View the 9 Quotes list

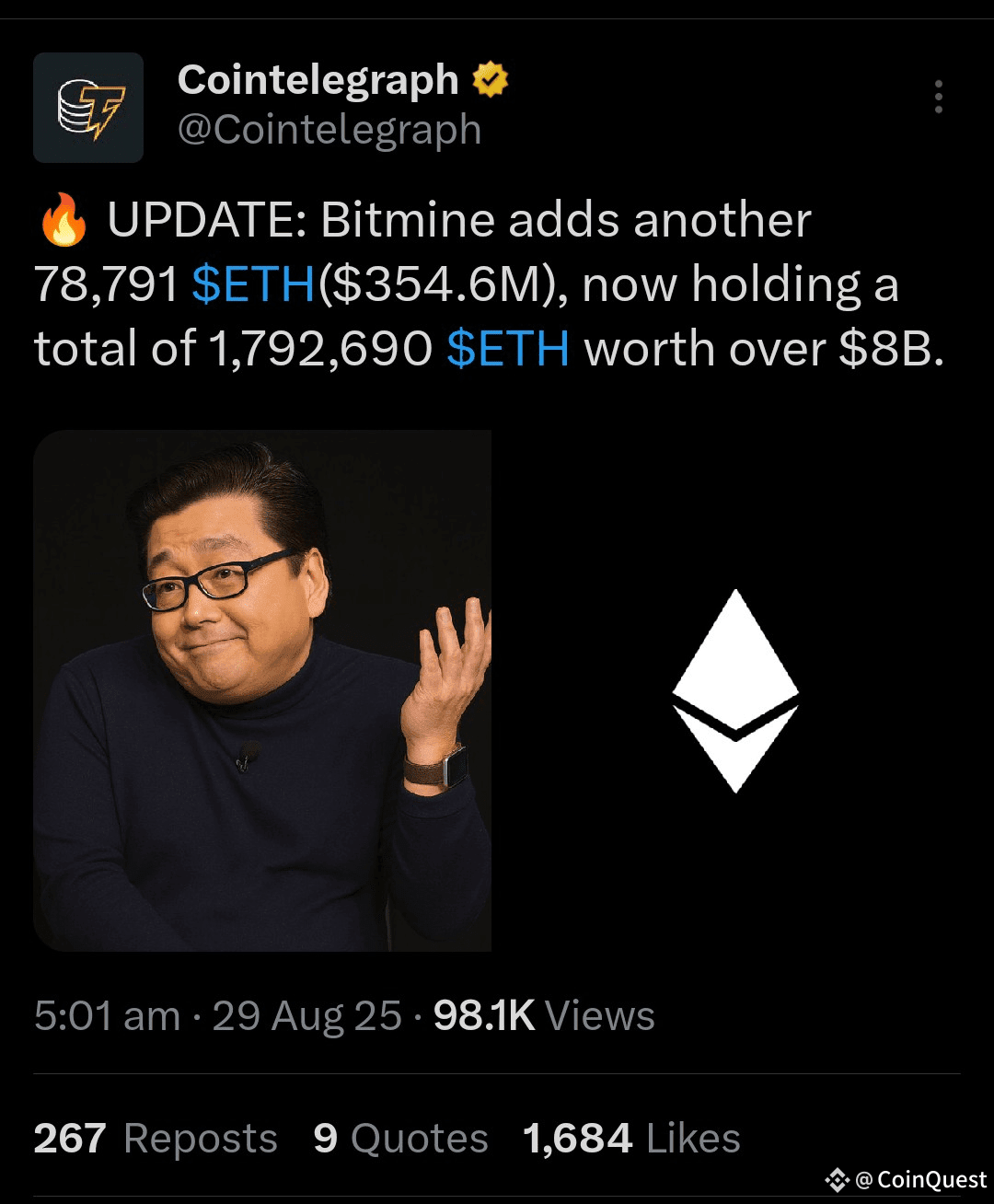point(400,1139)
